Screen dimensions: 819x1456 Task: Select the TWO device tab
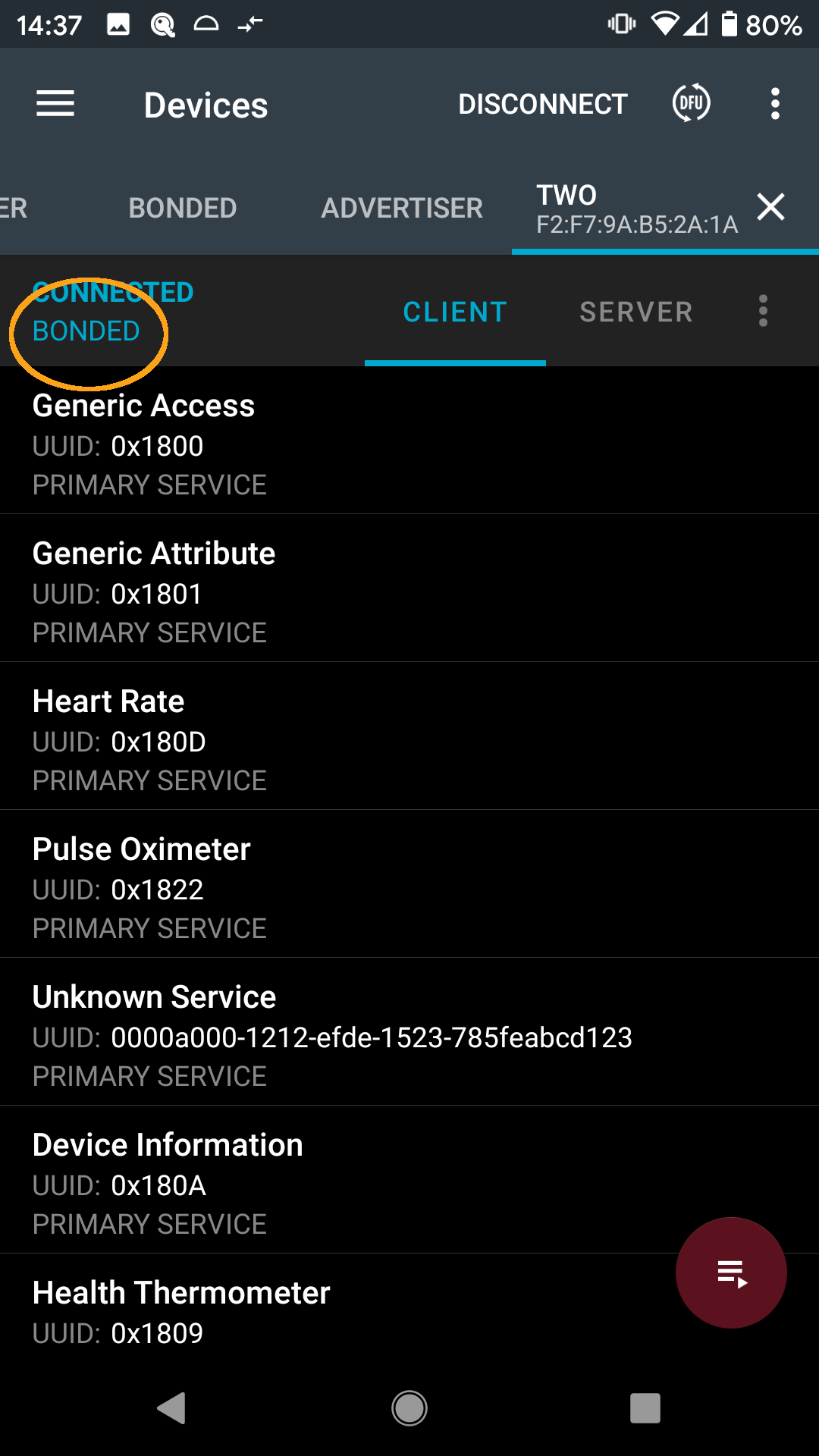635,208
